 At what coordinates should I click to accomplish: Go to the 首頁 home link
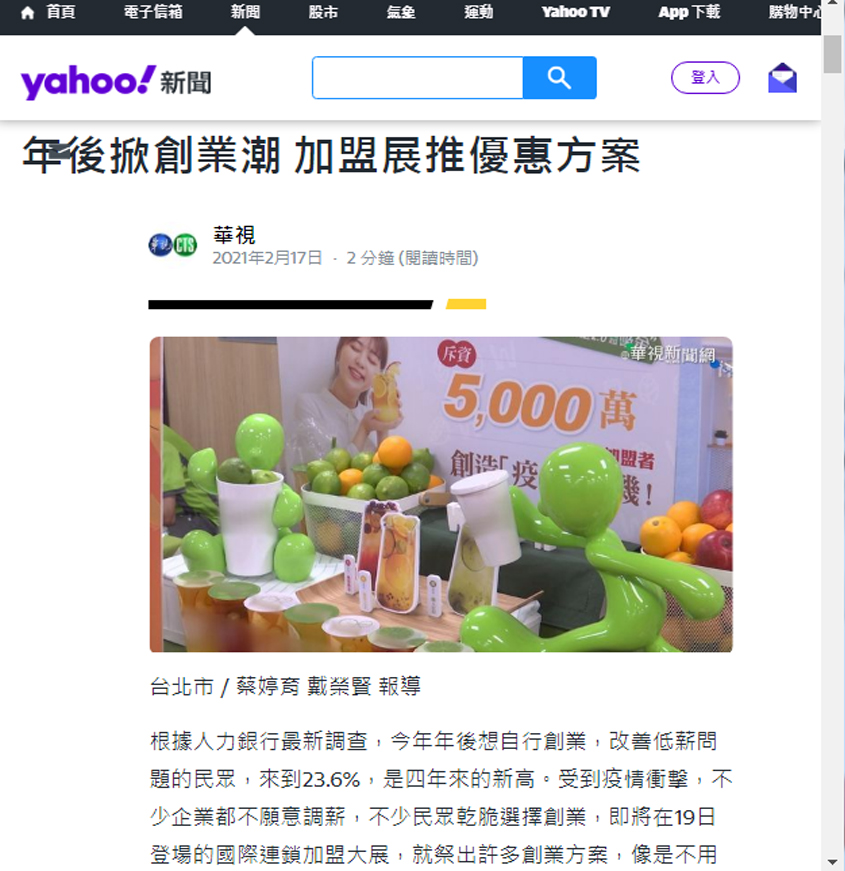coord(48,13)
